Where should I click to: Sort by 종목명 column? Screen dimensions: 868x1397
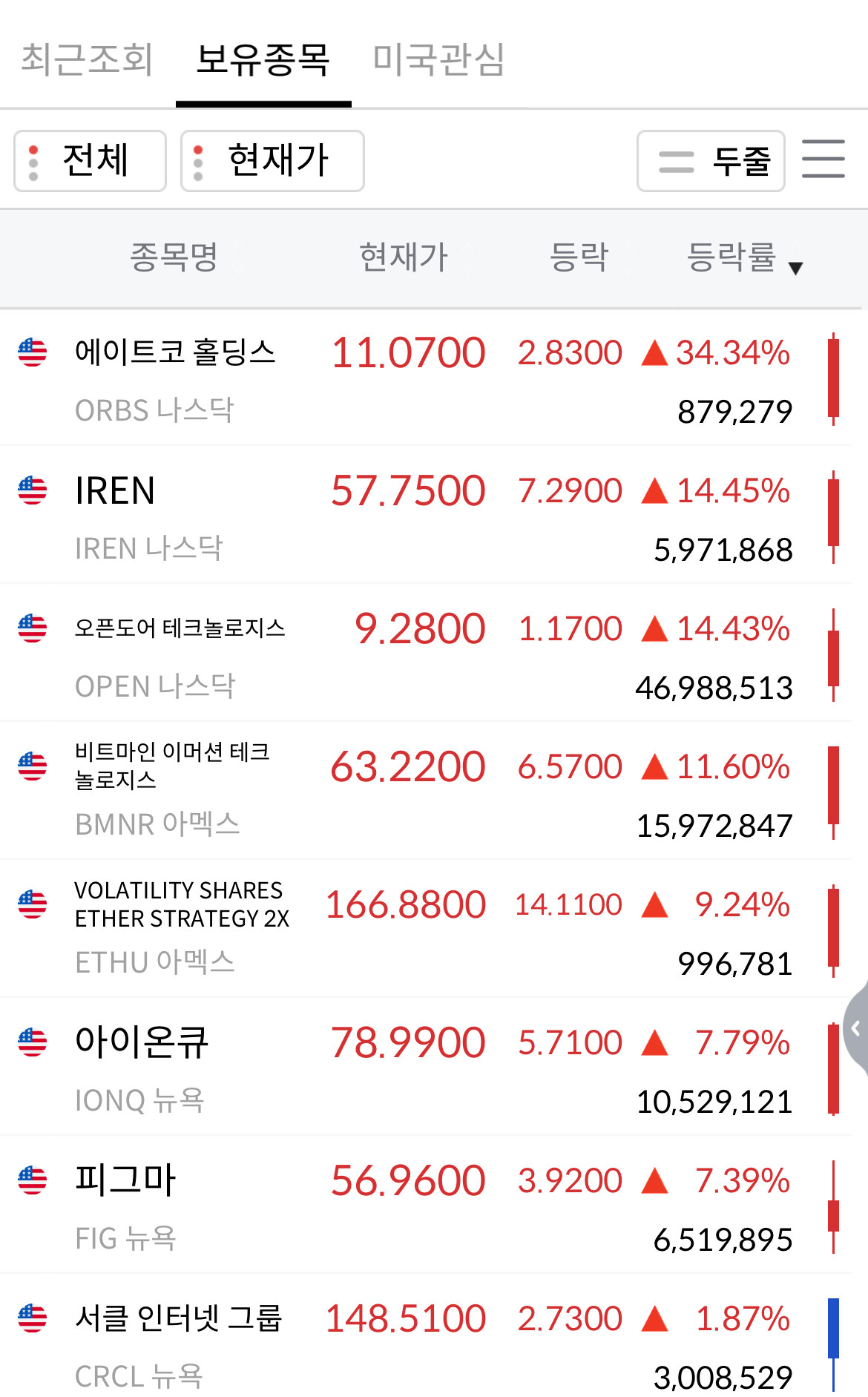coord(174,257)
